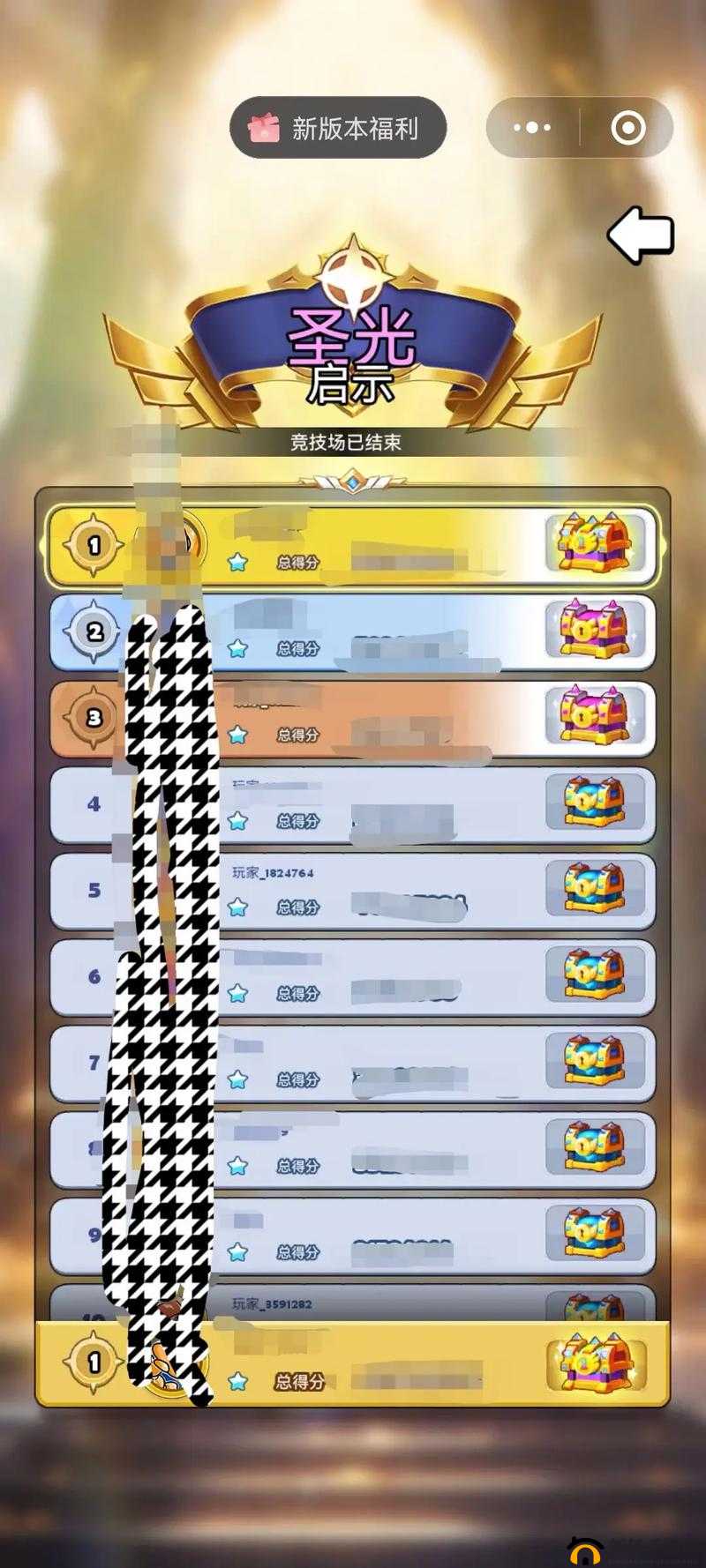The height and width of the screenshot is (1568, 706).
Task: Open the row of 玩家_1824764
Action: click(x=353, y=891)
